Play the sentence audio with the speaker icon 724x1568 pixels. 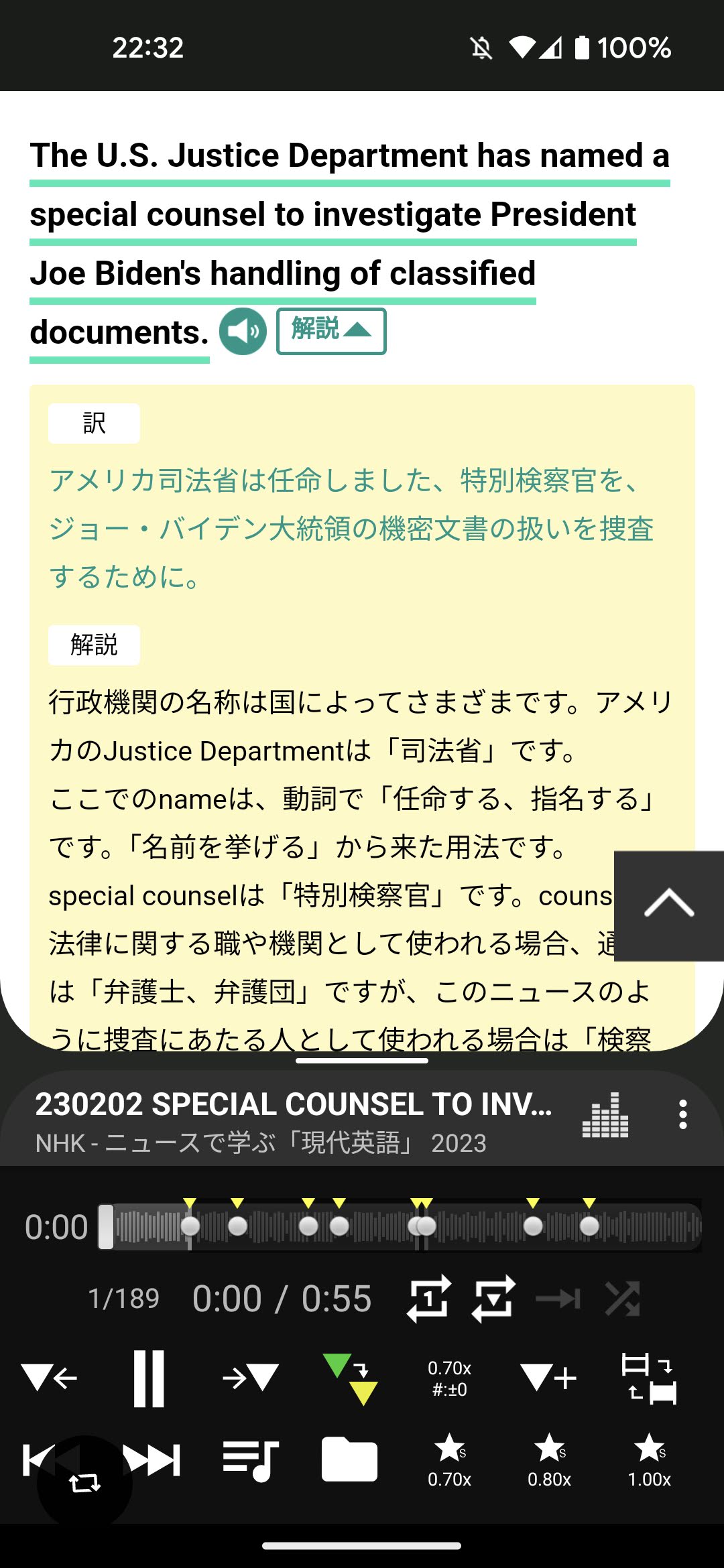tap(243, 331)
